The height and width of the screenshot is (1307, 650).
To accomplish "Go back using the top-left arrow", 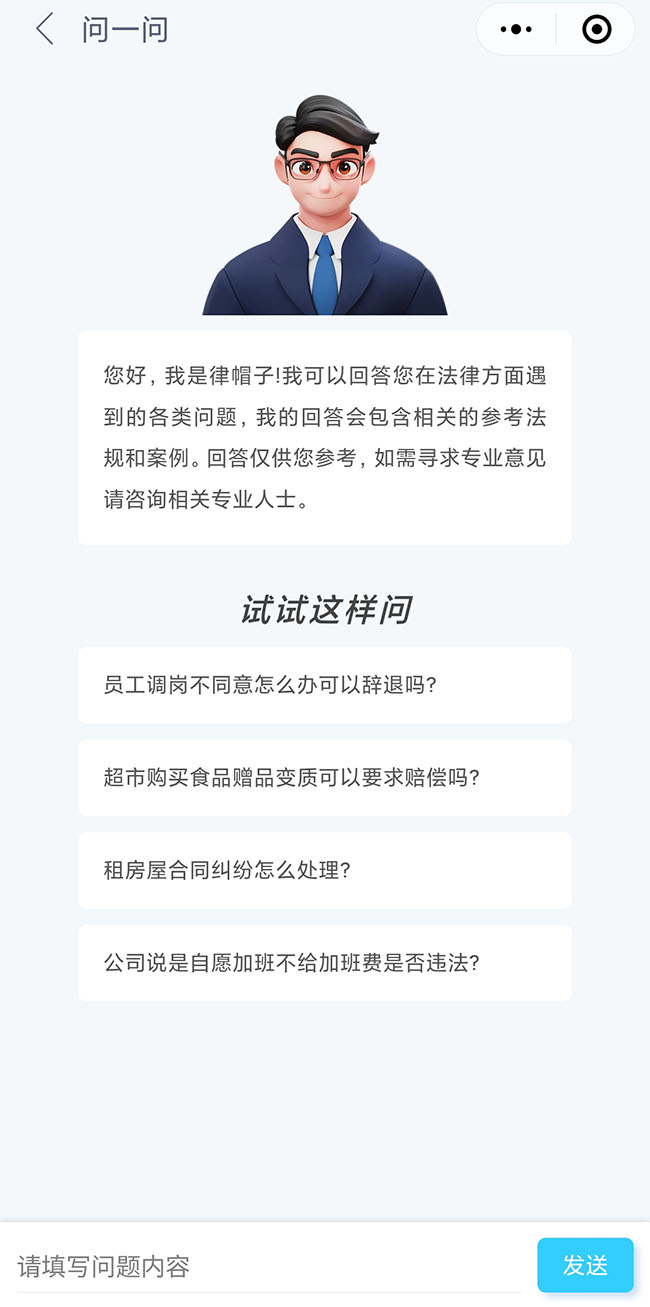I will [x=44, y=29].
